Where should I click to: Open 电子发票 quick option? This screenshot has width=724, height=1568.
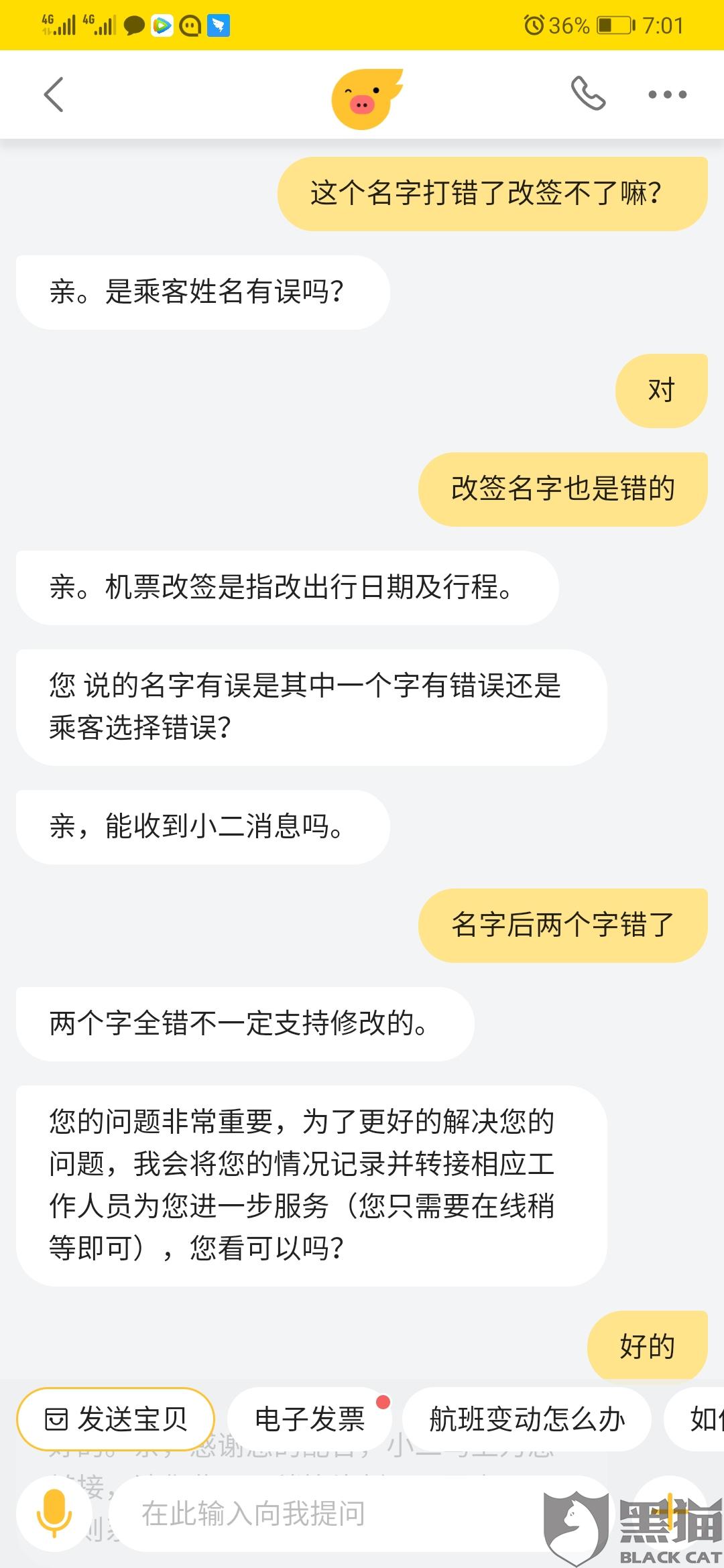tap(310, 1419)
